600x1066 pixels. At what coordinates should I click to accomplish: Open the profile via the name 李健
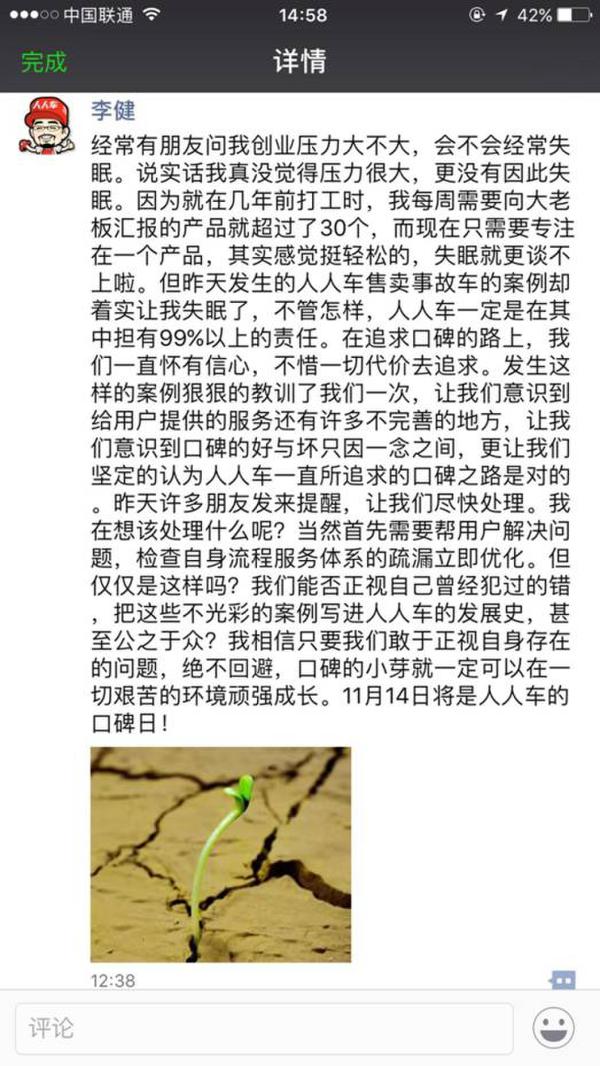coord(112,110)
